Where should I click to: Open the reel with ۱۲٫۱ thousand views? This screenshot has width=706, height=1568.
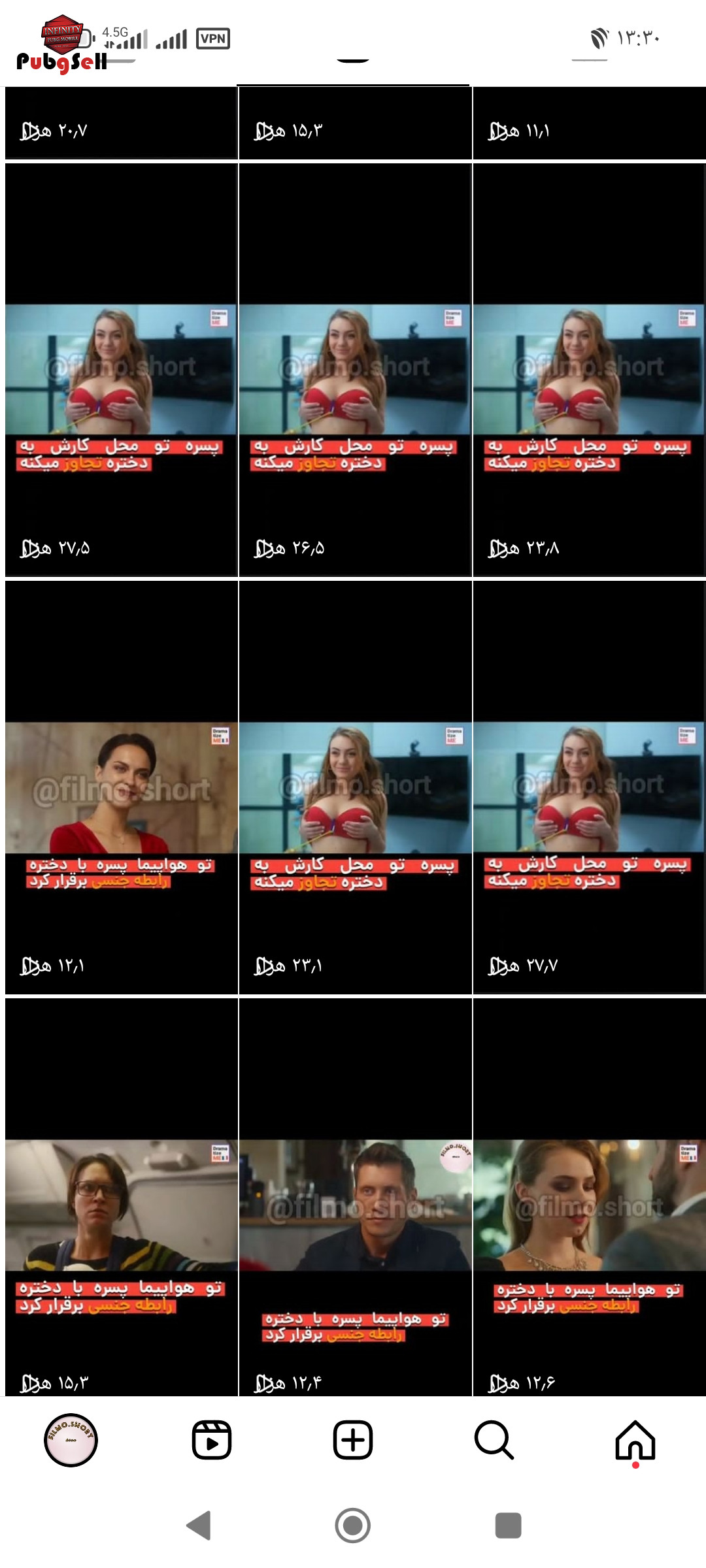121,788
